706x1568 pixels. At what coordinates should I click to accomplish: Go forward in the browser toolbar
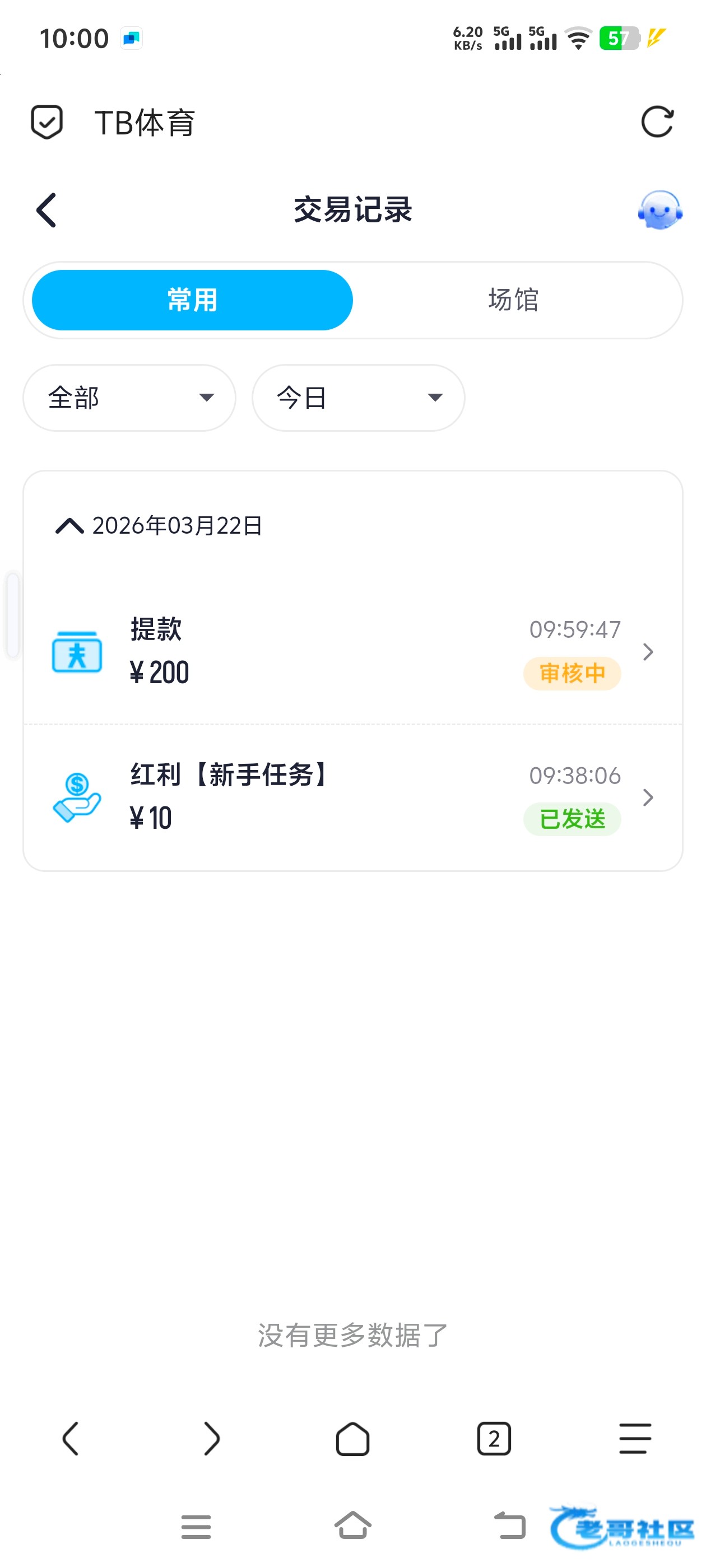tap(211, 1438)
